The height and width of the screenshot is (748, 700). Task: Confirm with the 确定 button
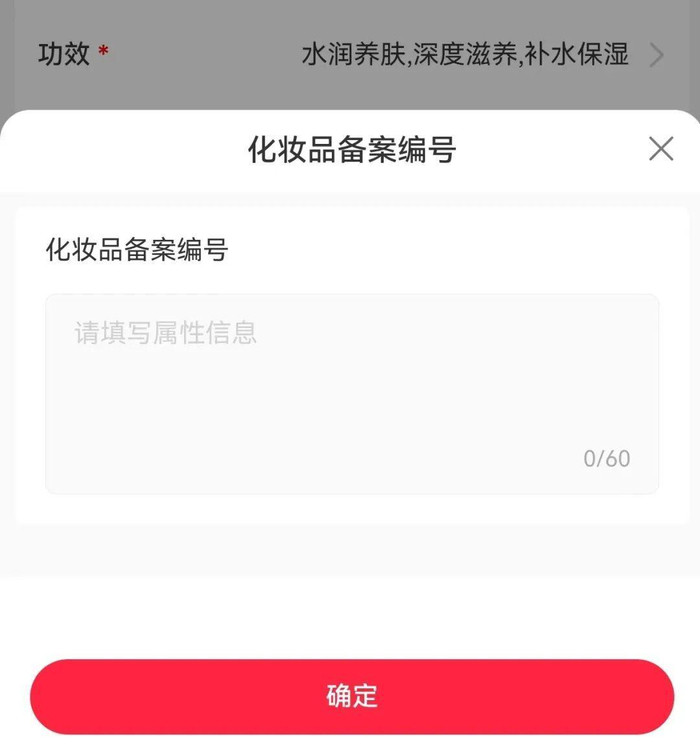tap(352, 696)
